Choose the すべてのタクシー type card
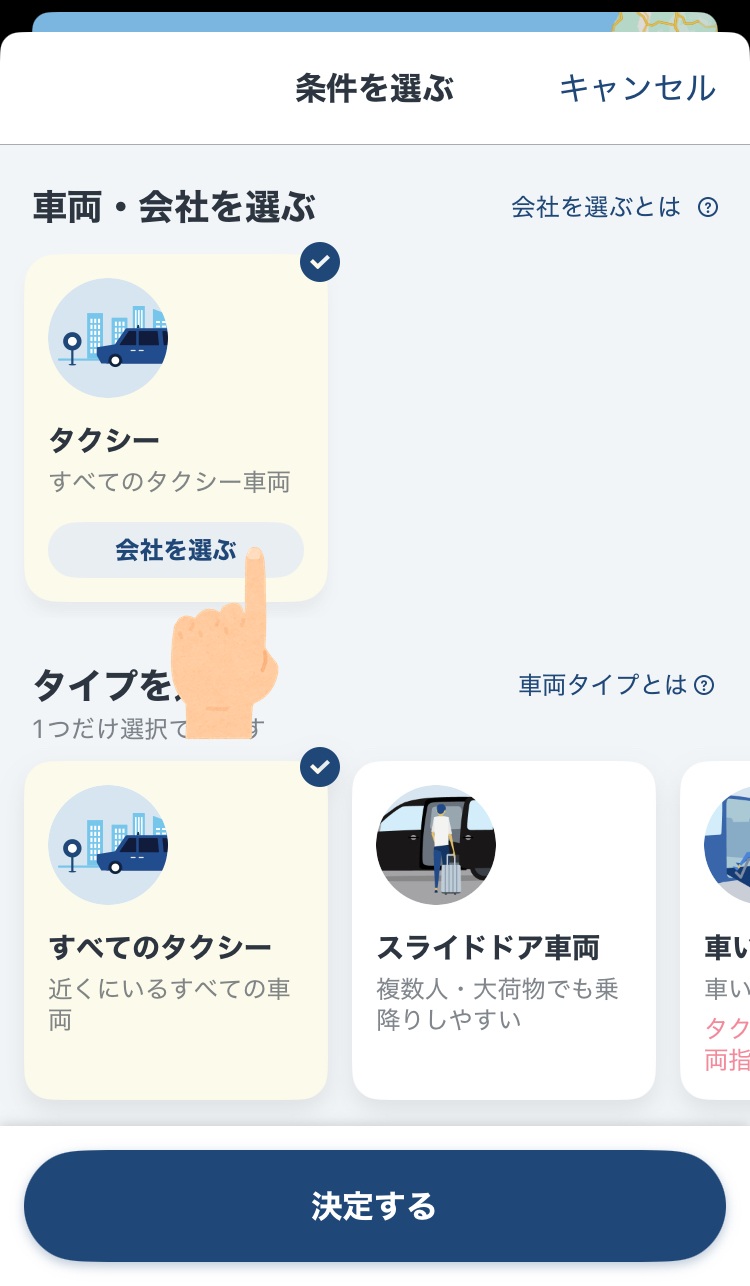 pyautogui.click(x=175, y=930)
